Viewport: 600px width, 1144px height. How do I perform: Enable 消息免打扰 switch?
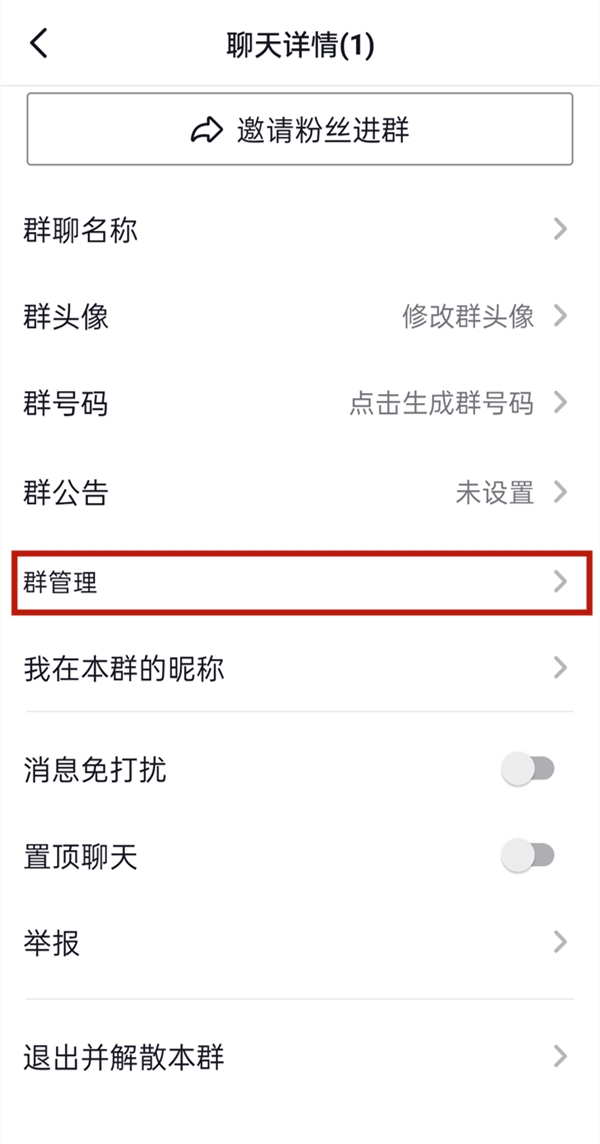tap(528, 769)
